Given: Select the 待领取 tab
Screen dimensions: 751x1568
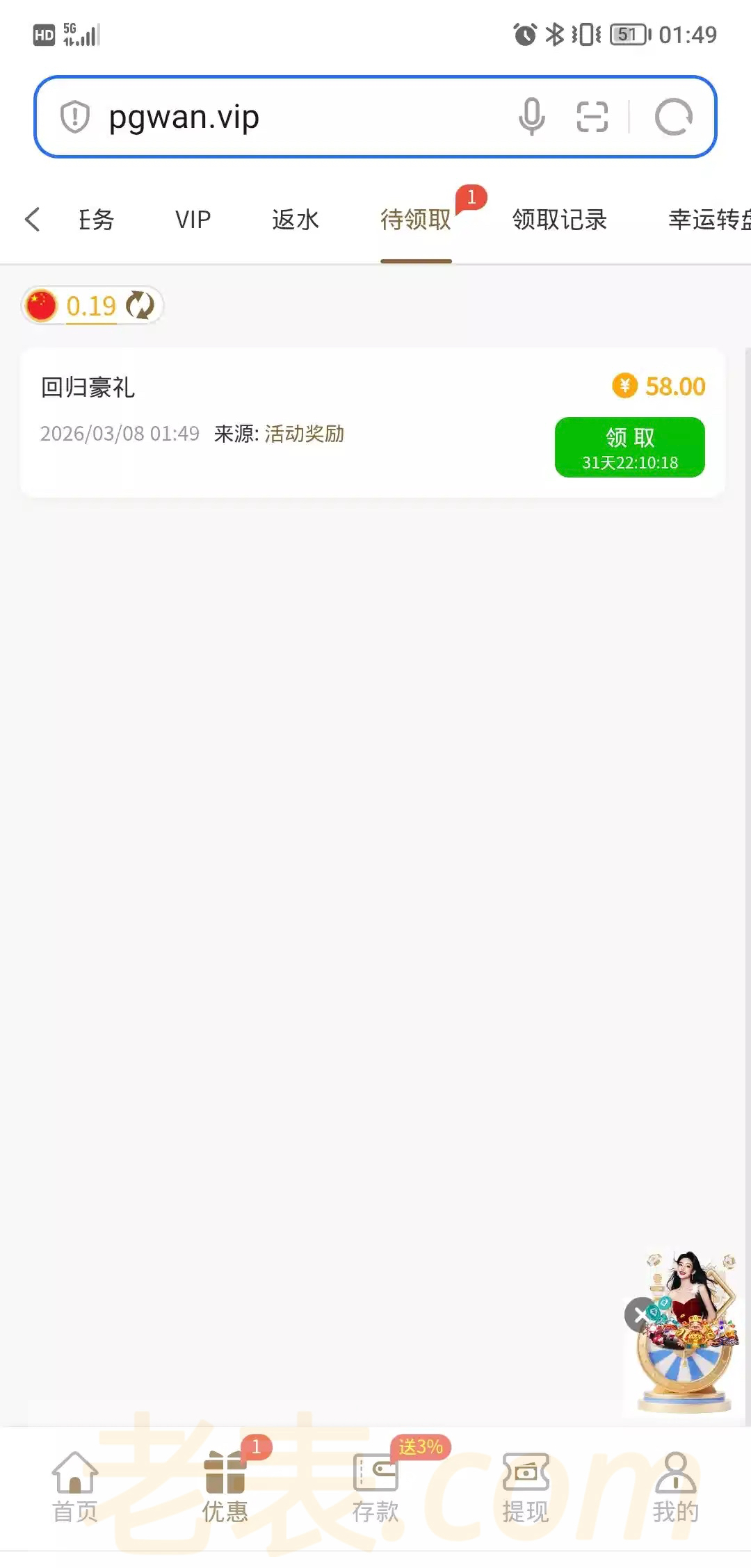Looking at the screenshot, I should [416, 220].
